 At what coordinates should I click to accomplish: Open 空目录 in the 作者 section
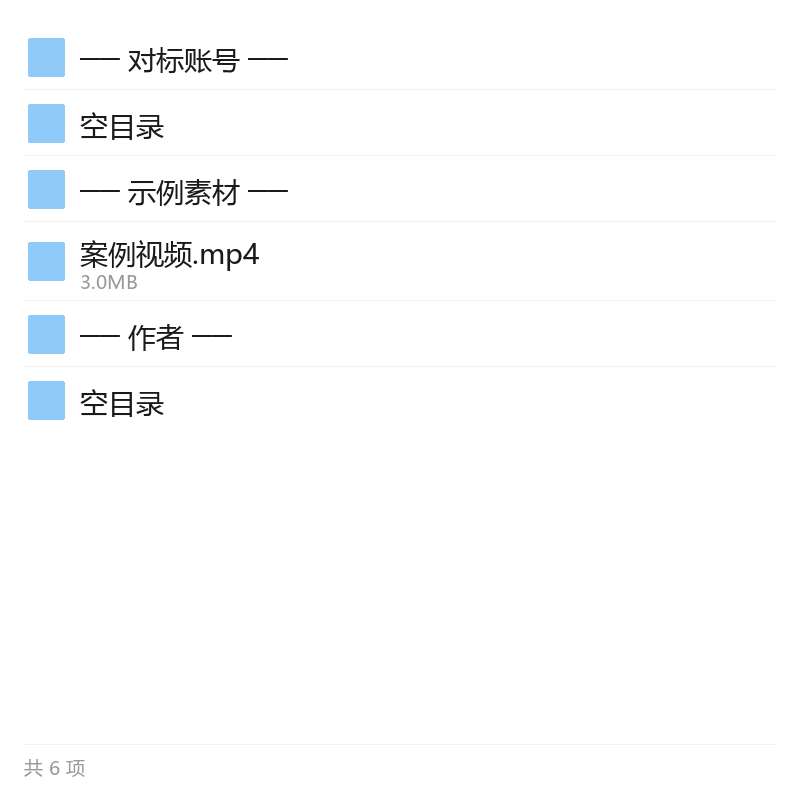(400, 401)
